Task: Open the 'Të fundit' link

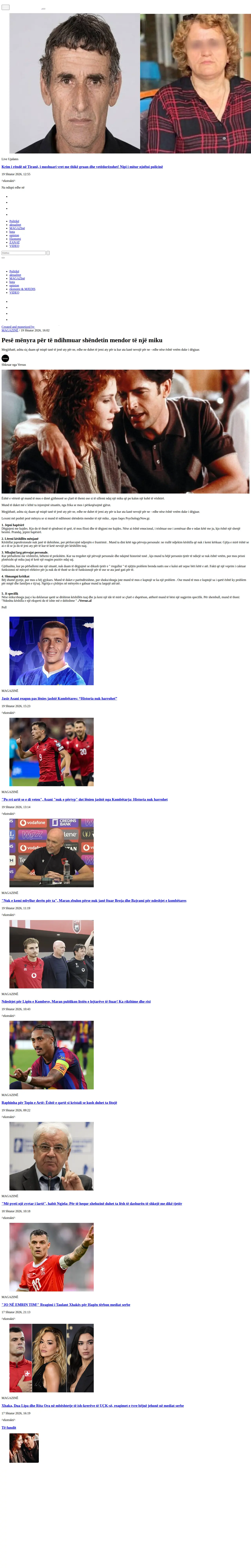Action: [8, 1427]
